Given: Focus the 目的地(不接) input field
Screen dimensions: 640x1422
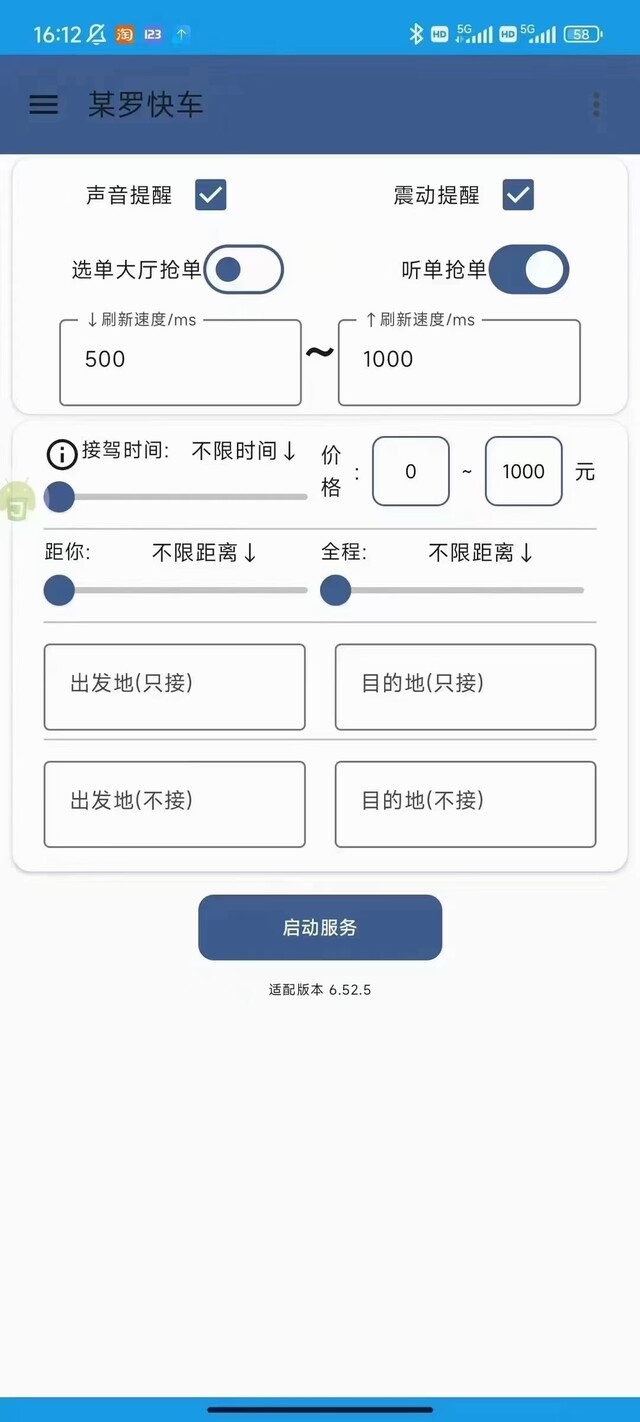Looking at the screenshot, I should tap(465, 804).
